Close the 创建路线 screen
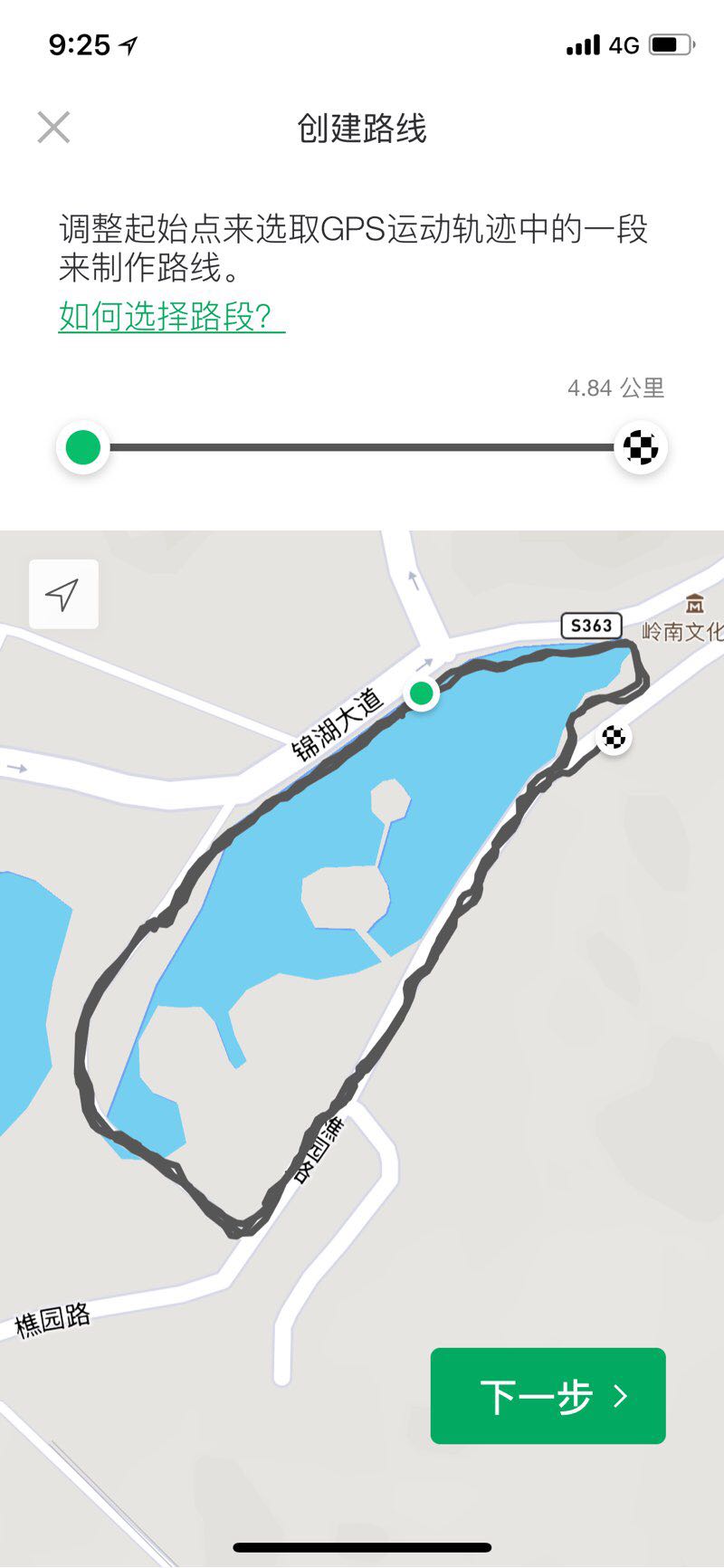 click(53, 128)
